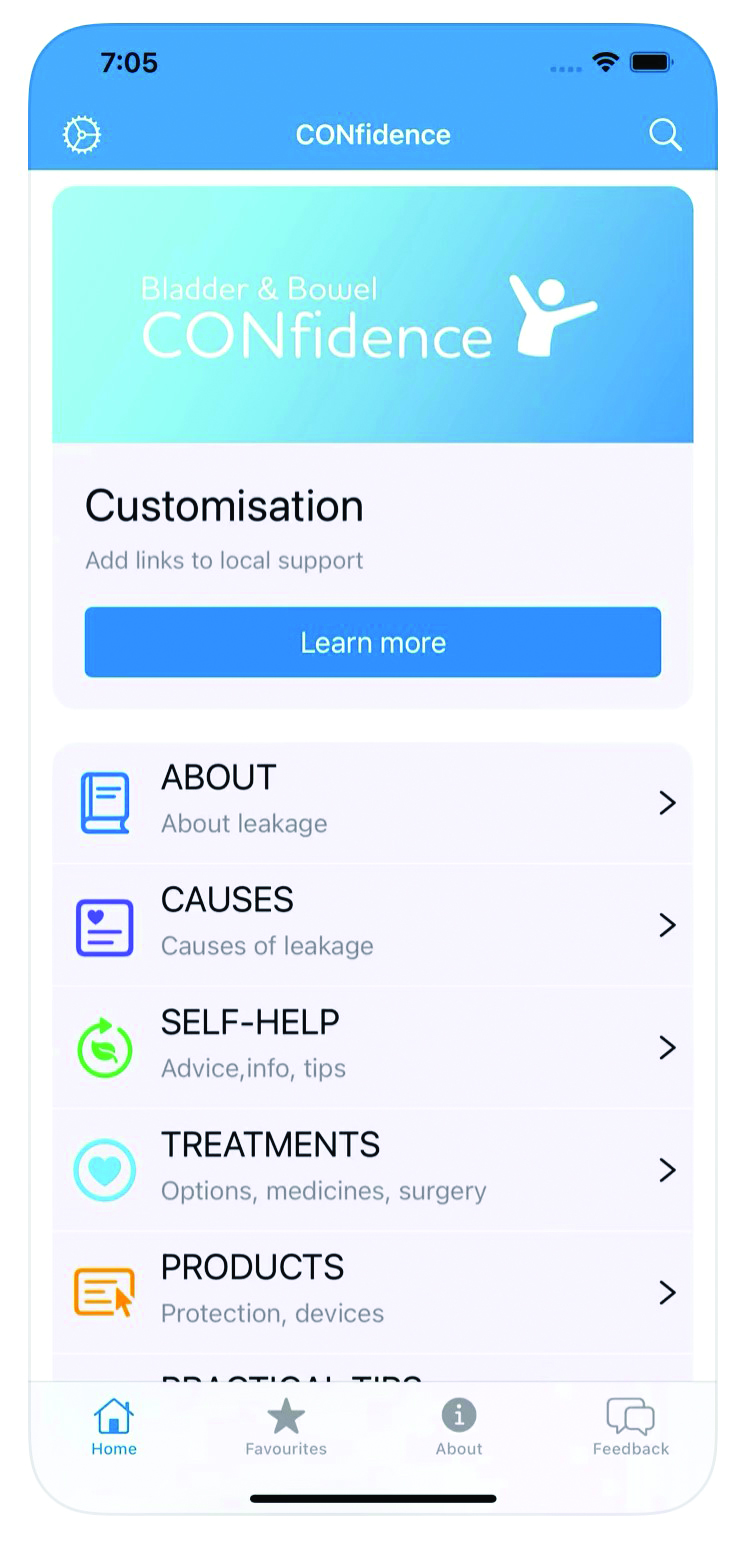The width and height of the screenshot is (738, 1548).
Task: Tap the Learn more button
Action: (x=373, y=642)
